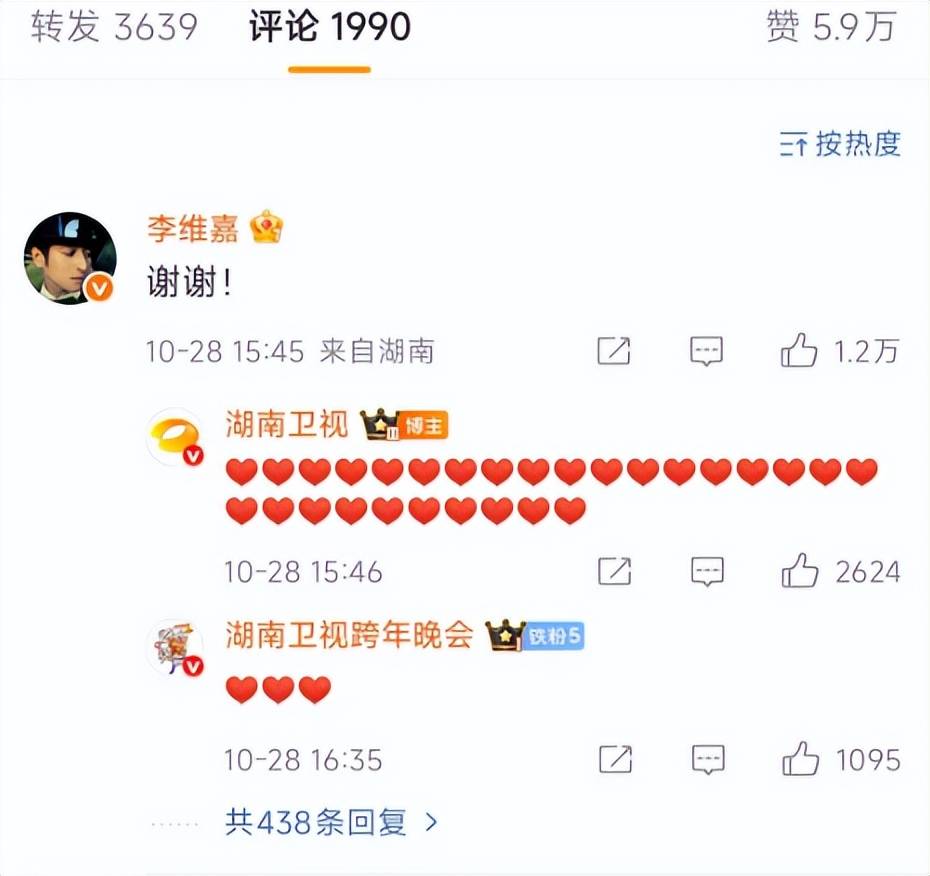The image size is (930, 876).
Task: Repost the 湖南卫视跨年晚会 reply
Action: [613, 758]
